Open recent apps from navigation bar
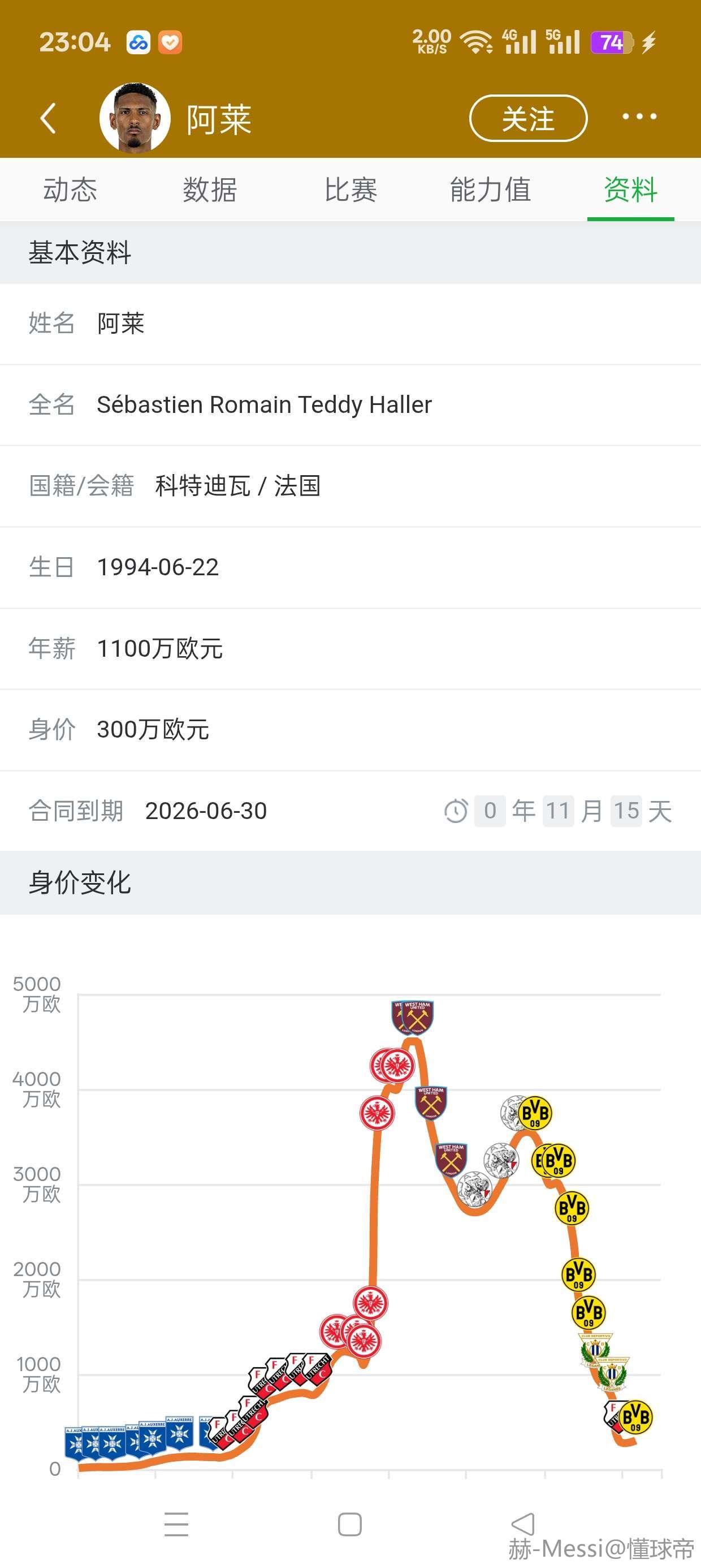 [176, 1524]
